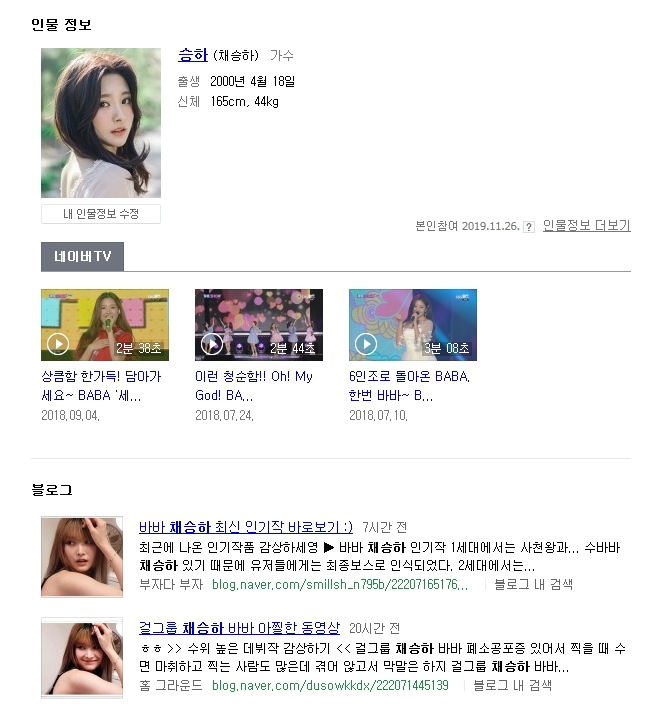The height and width of the screenshot is (710, 662).
Task: Tap 블로그 내 검색 for 홈 그라운드
Action: (x=511, y=685)
